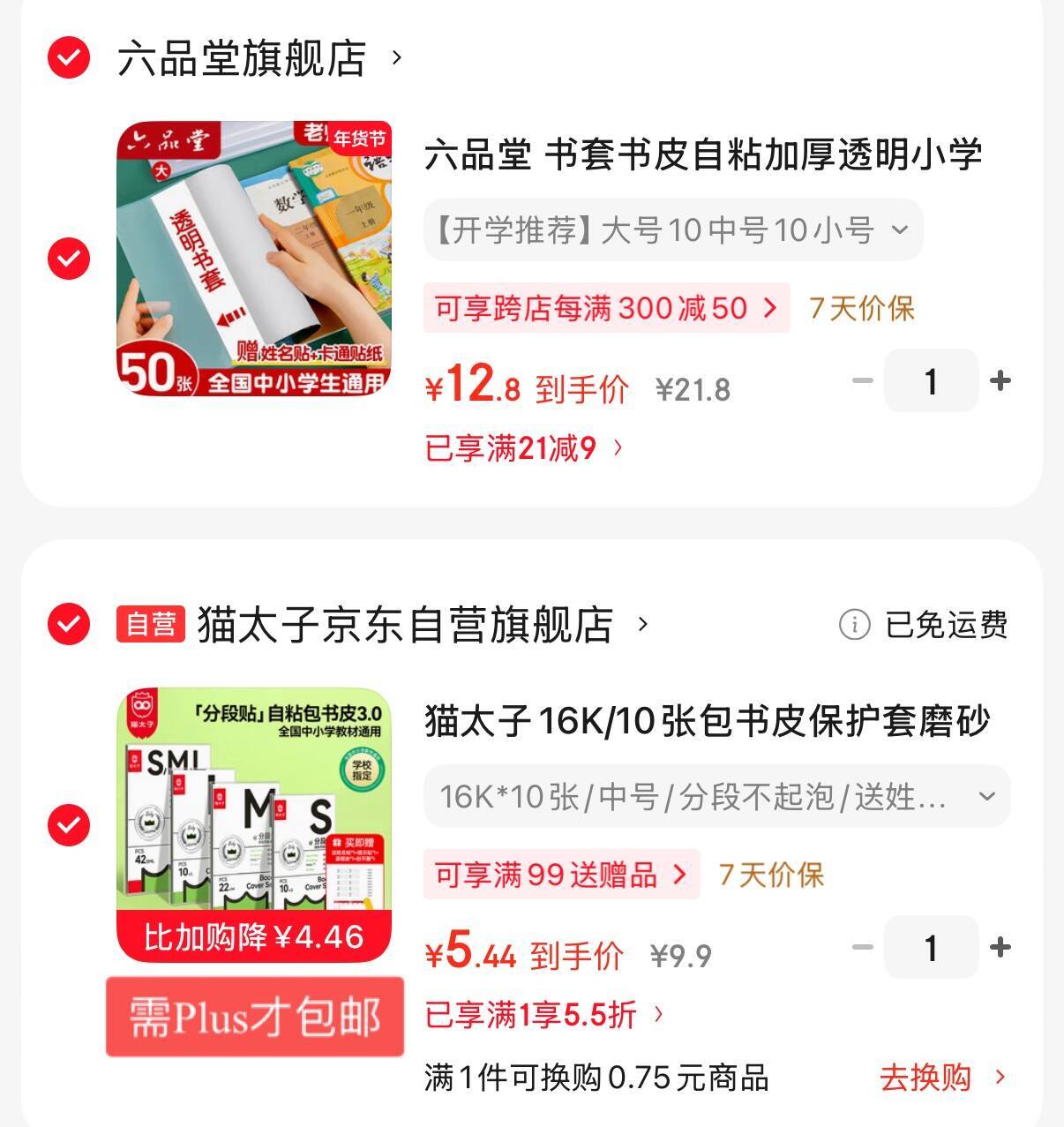The image size is (1064, 1127).
Task: Increase the 猫太子 包书皮 quantity by one
Action: (x=1000, y=948)
